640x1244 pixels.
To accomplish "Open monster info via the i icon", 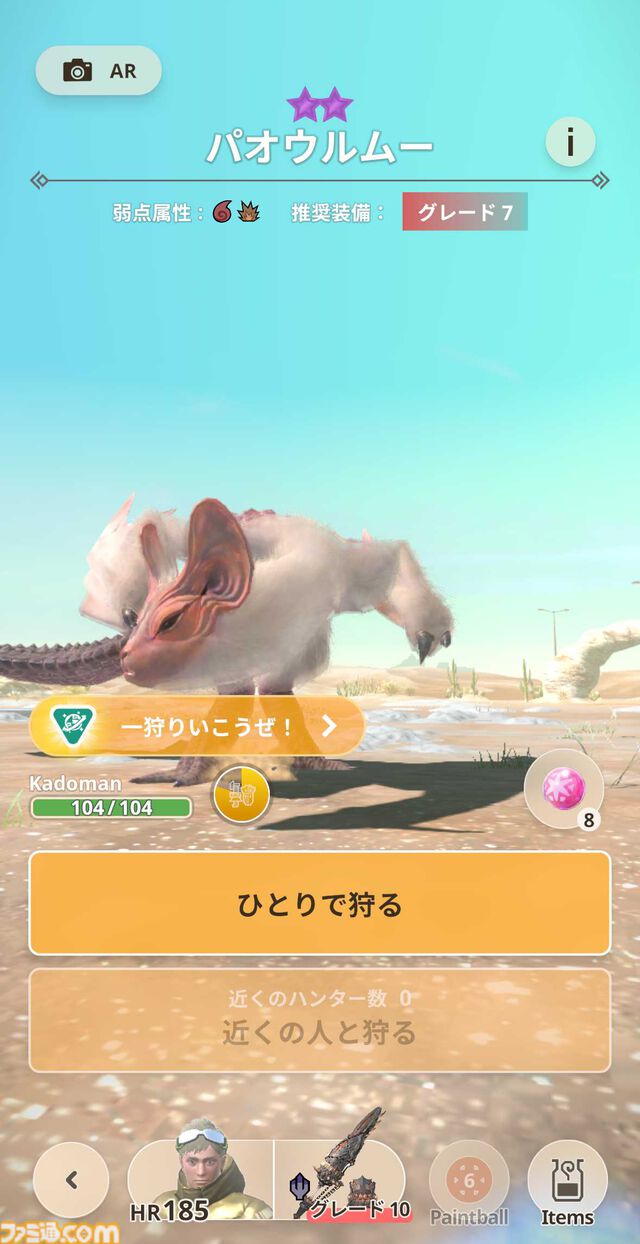I will [570, 143].
